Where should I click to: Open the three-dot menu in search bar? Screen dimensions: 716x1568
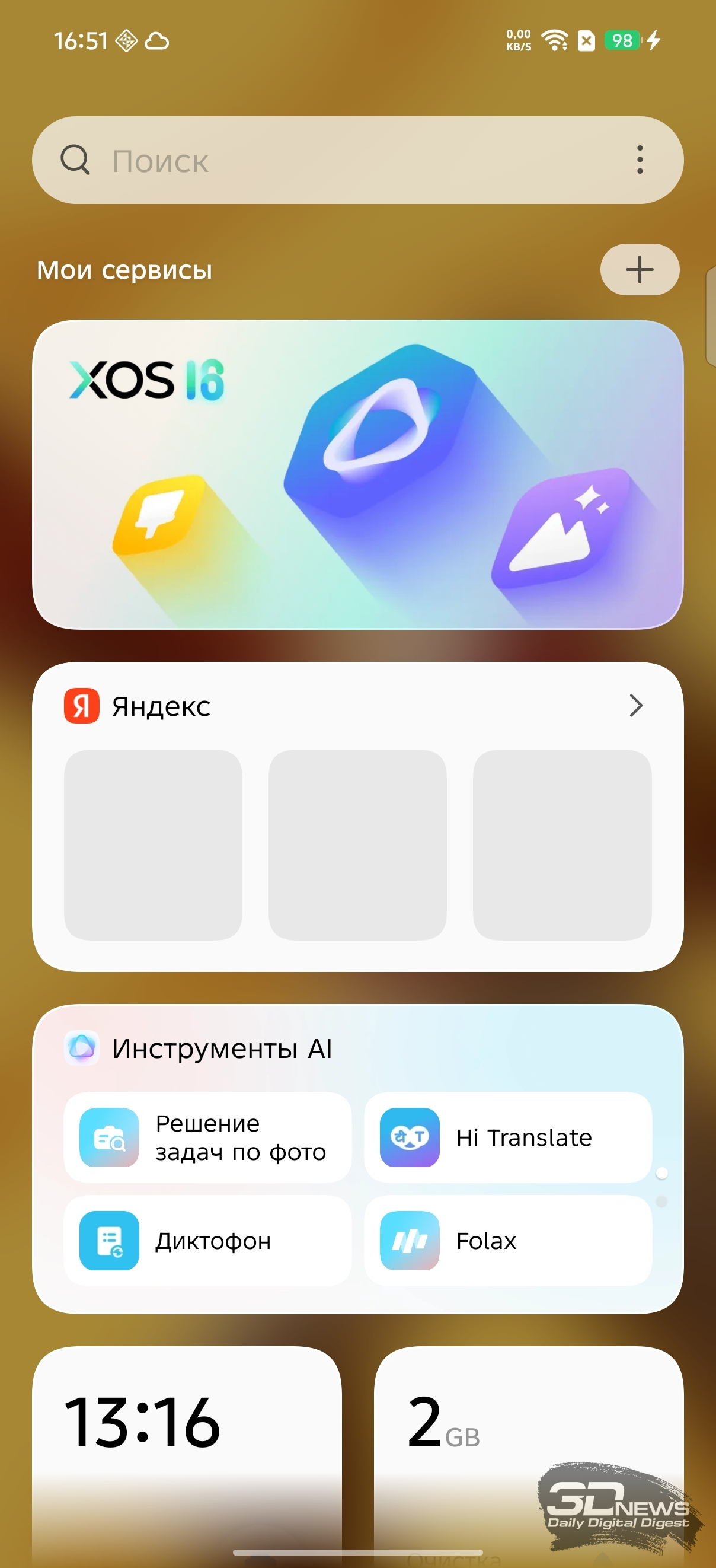tap(640, 160)
